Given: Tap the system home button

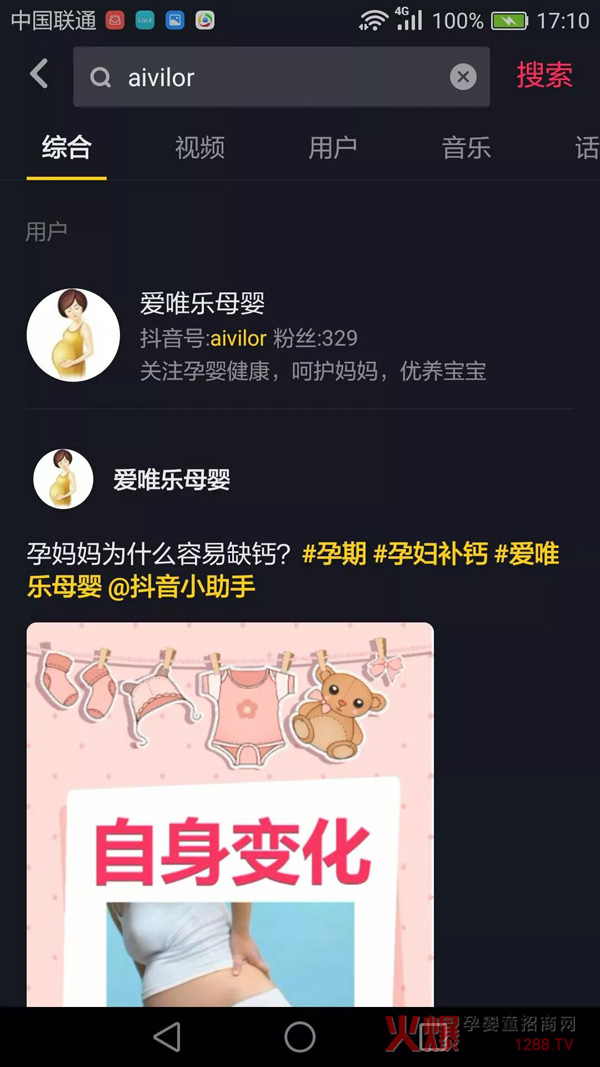Looking at the screenshot, I should [x=300, y=1037].
